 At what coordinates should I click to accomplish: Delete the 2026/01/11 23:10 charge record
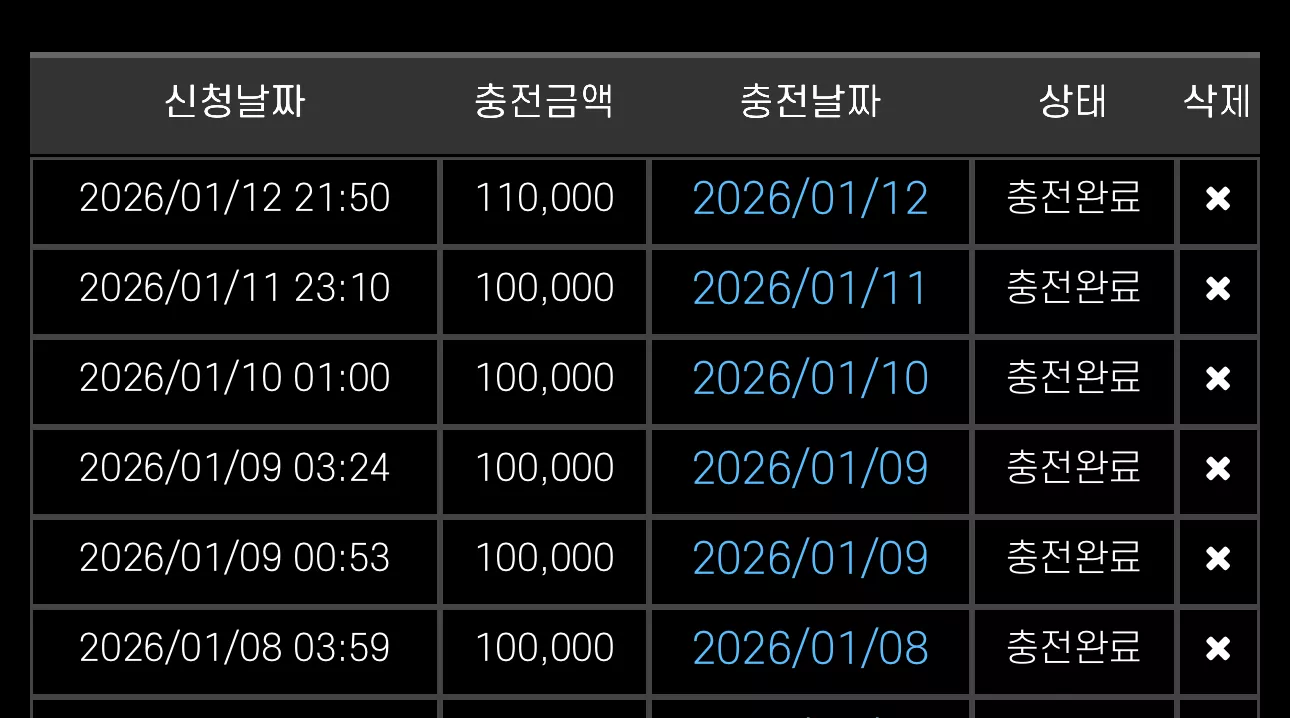click(1218, 289)
